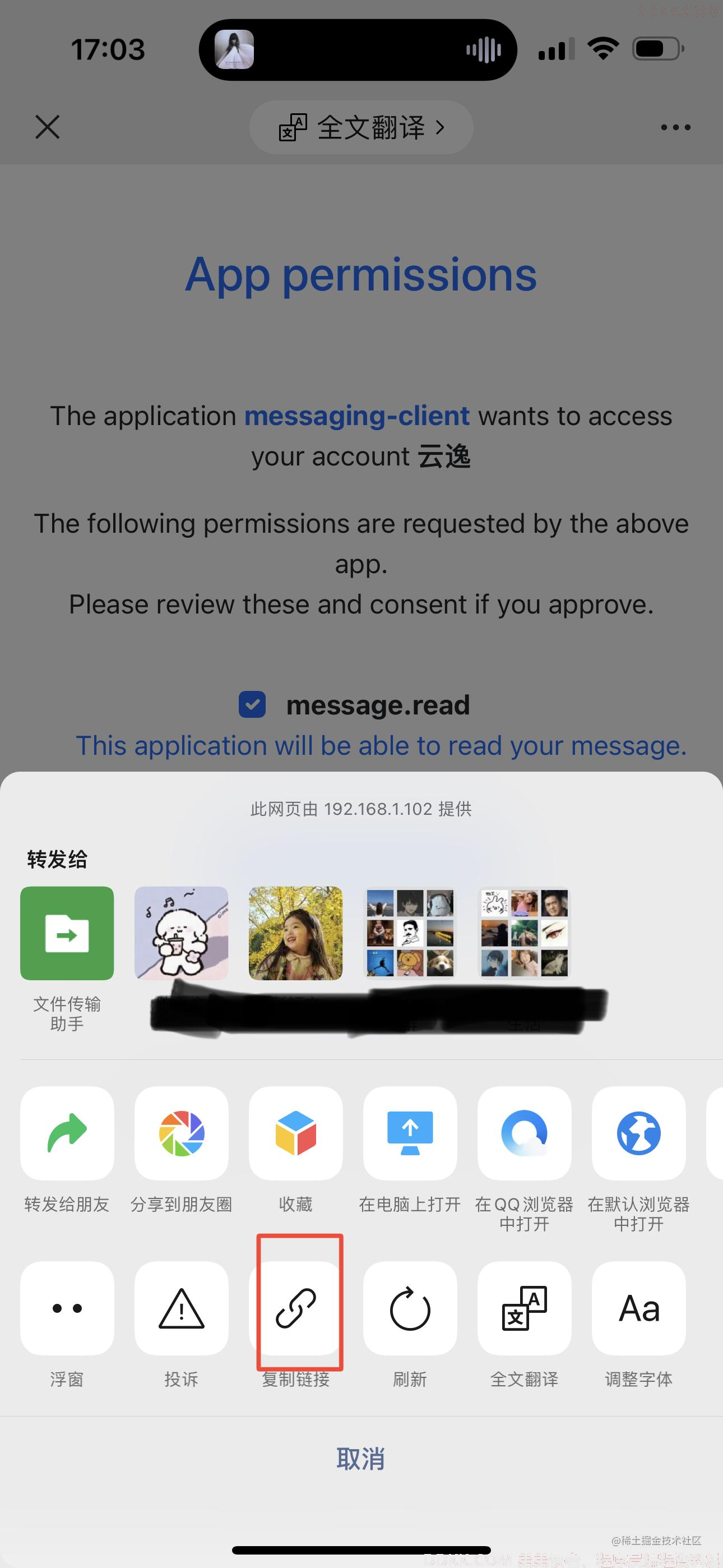This screenshot has width=723, height=1568.
Task: Open in default browser 在默认浏览器中打开
Action: pyautogui.click(x=638, y=1133)
